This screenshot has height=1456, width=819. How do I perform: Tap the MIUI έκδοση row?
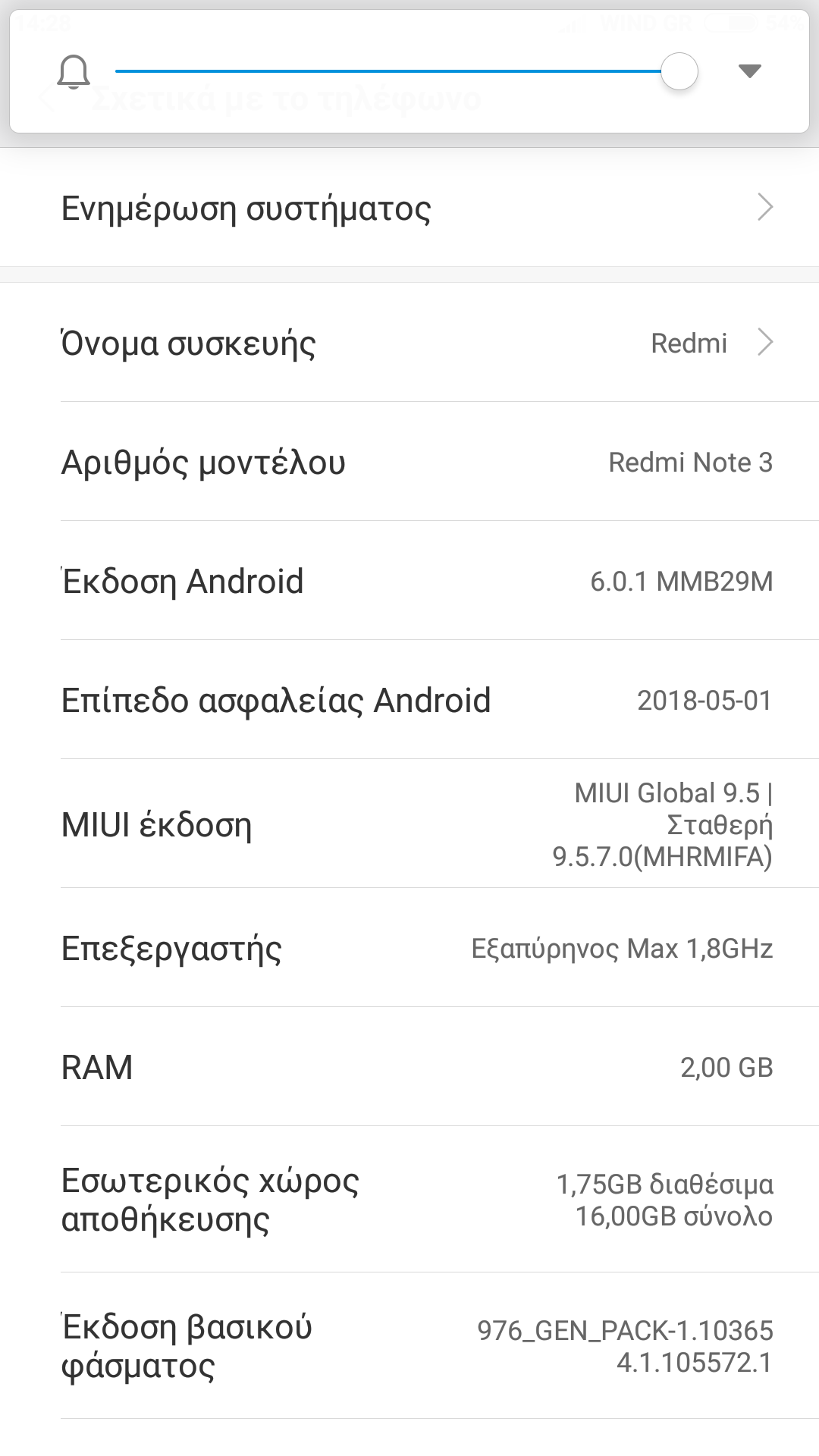pos(409,824)
